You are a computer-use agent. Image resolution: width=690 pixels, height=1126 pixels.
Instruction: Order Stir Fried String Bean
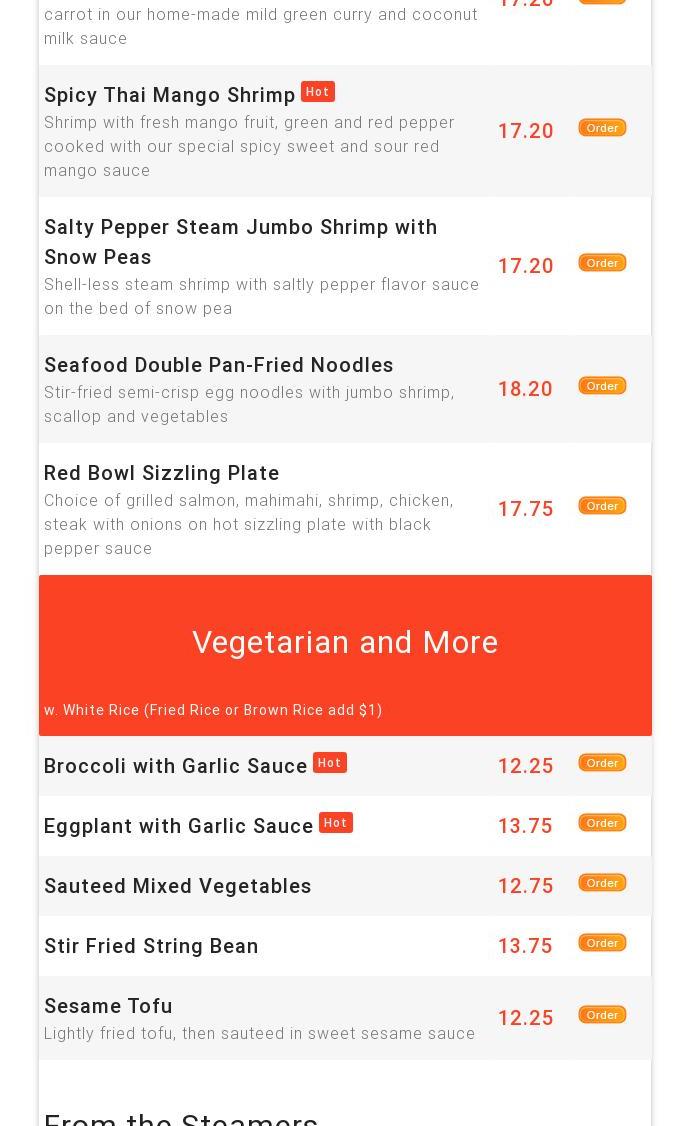point(602,943)
